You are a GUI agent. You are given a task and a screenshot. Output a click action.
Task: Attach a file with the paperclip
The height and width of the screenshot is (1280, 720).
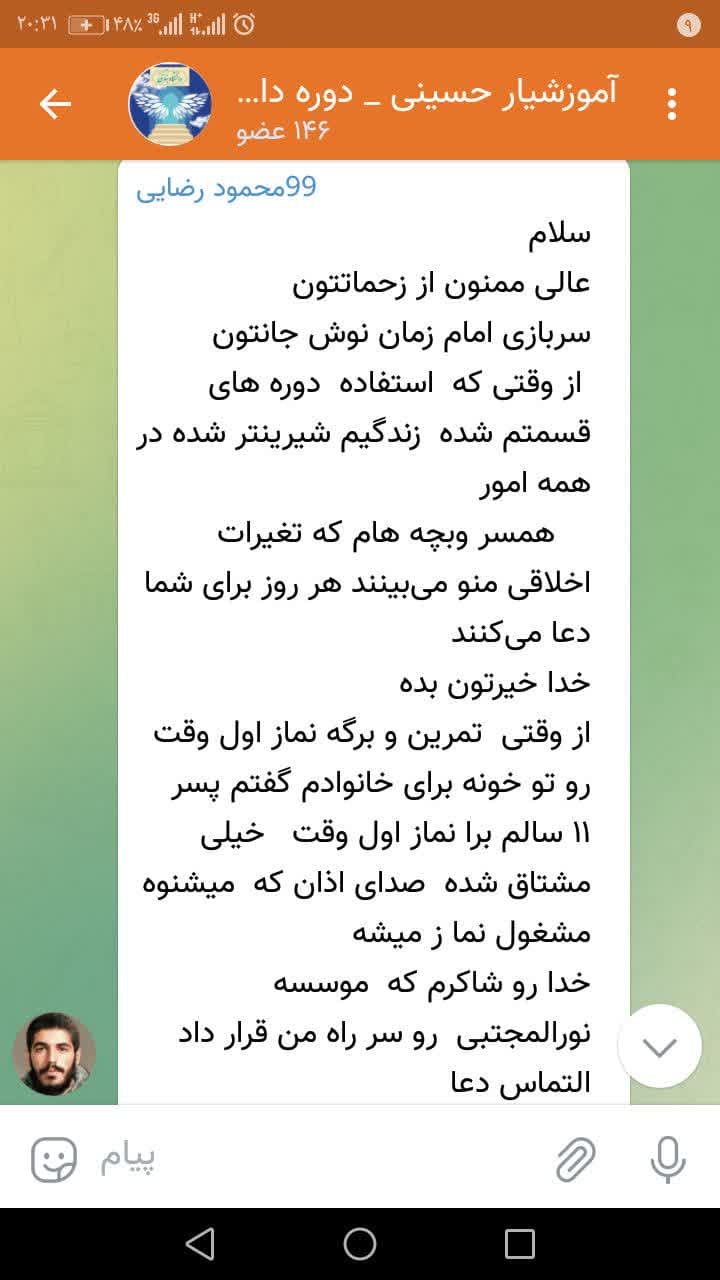(576, 1160)
